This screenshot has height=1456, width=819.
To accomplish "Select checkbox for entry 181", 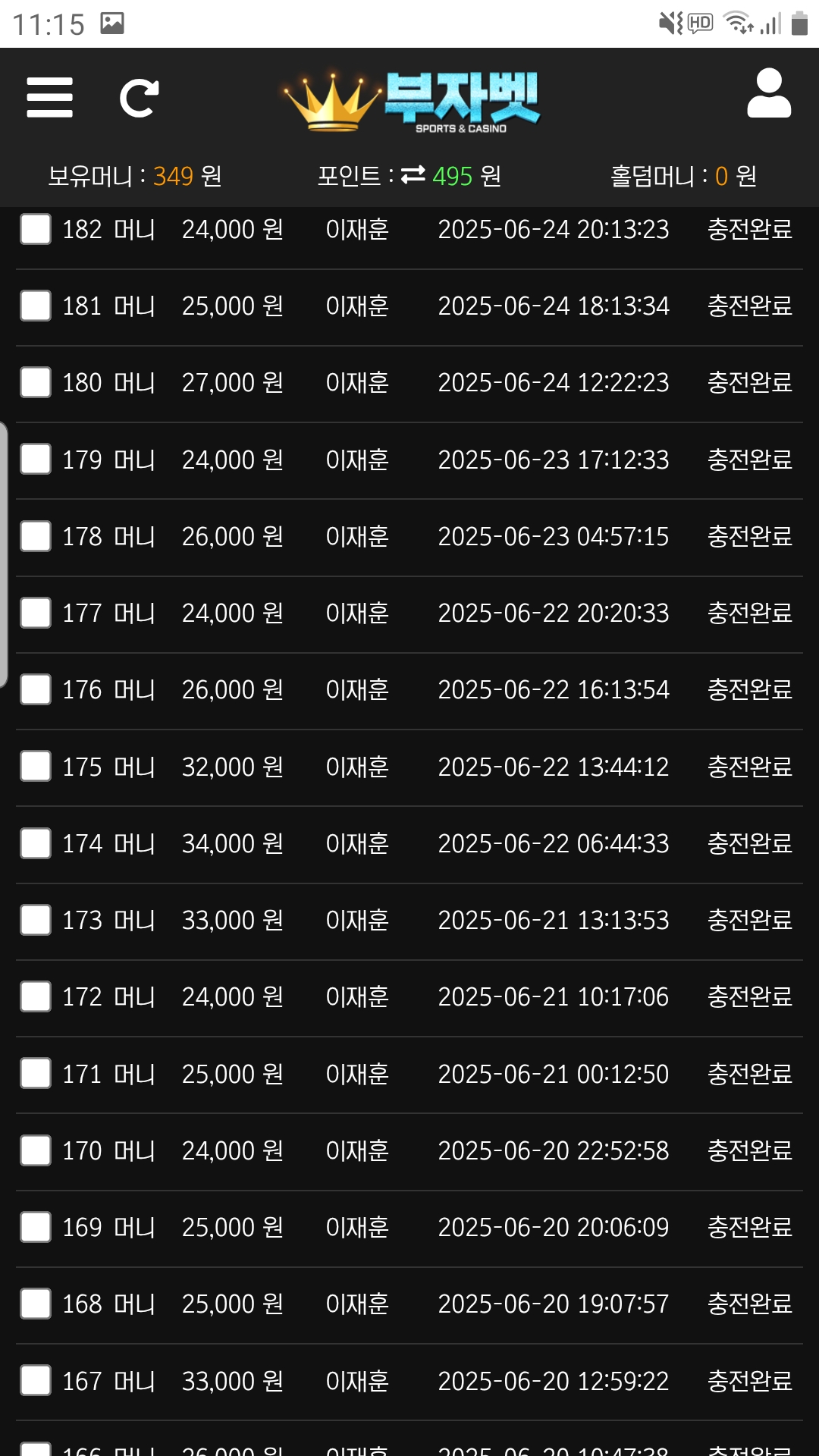I will (x=36, y=306).
